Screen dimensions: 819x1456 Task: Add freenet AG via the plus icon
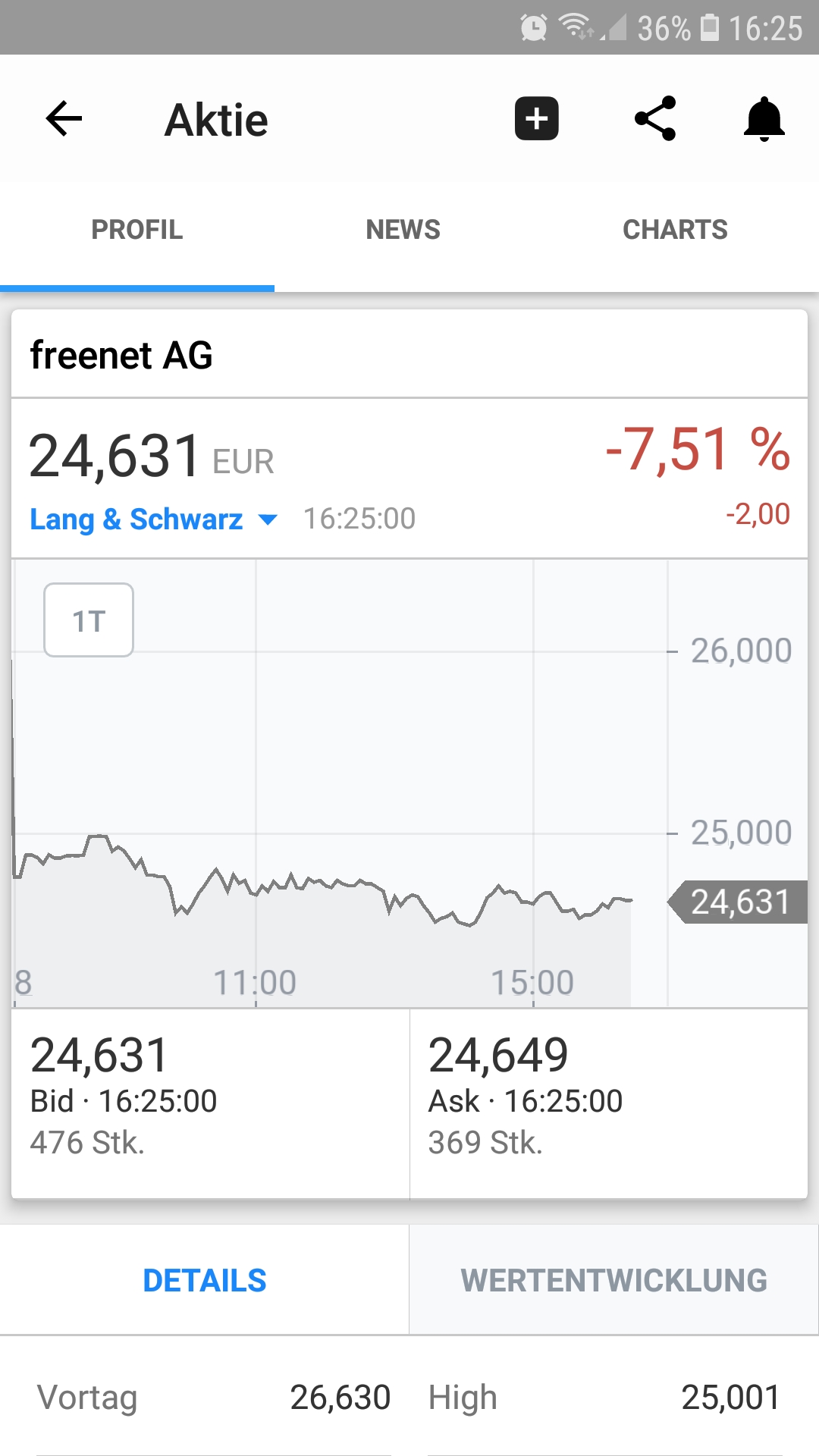coord(536,119)
